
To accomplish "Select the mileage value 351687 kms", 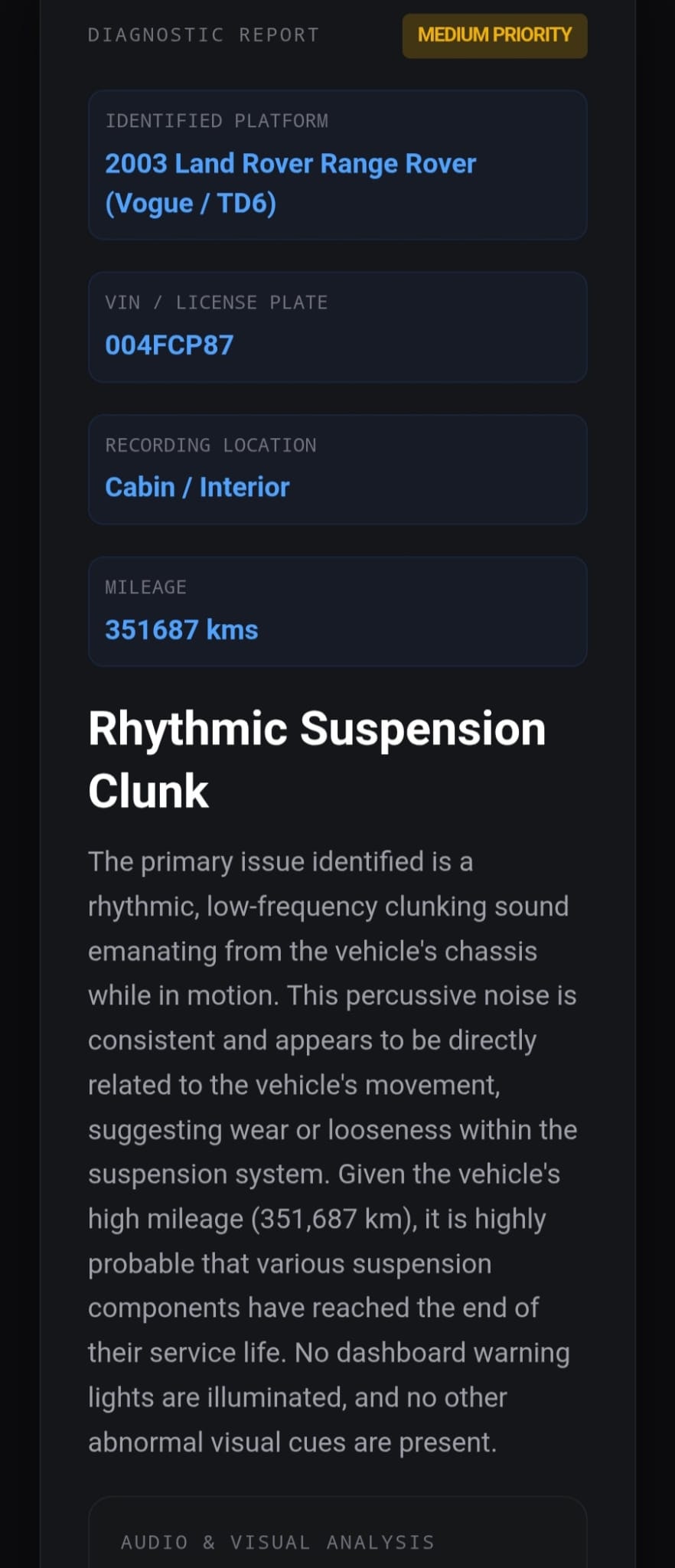I will click(x=181, y=629).
